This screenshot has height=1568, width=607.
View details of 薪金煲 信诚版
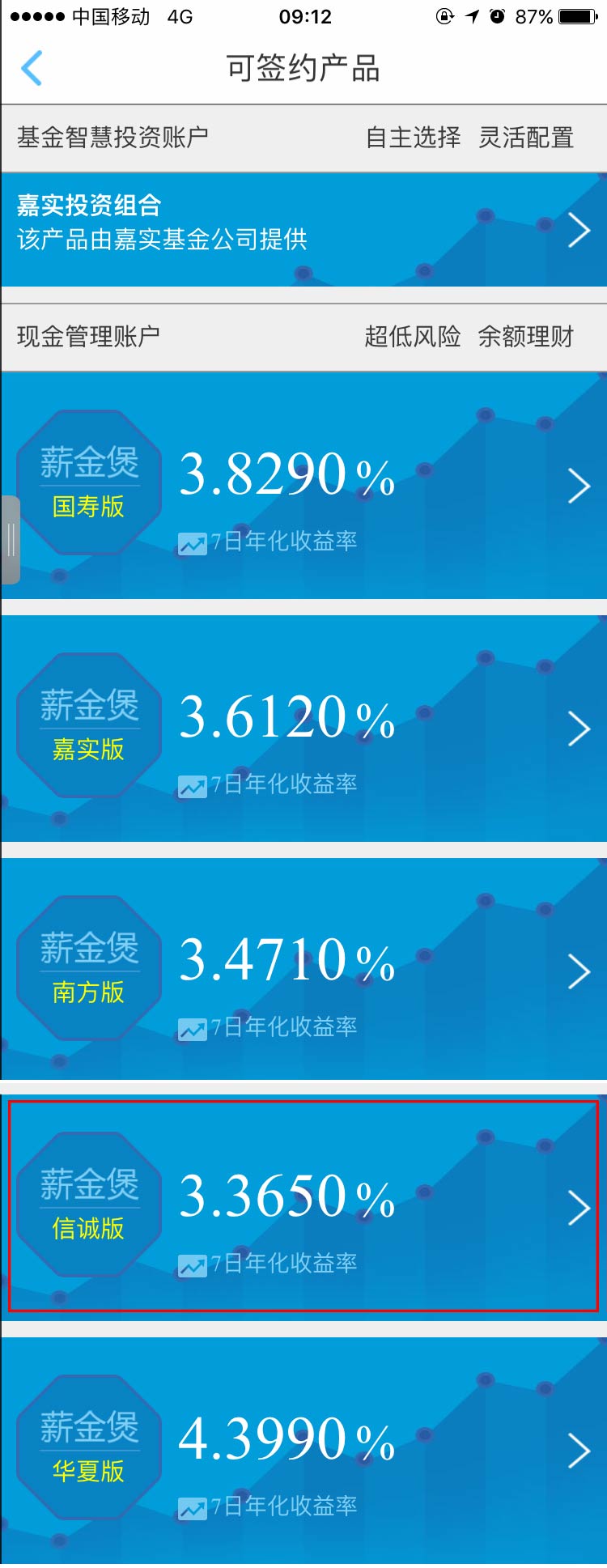(303, 1206)
